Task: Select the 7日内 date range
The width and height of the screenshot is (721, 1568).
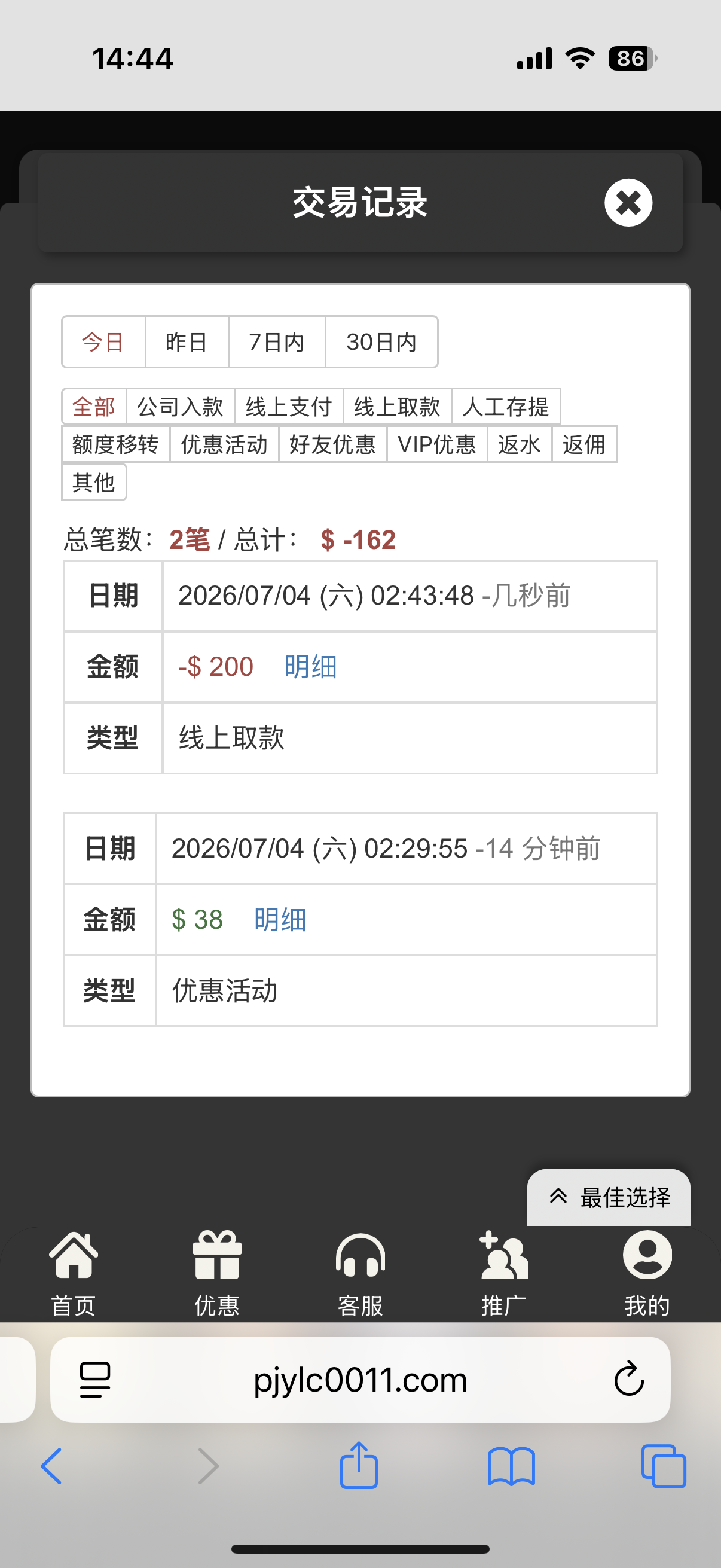Action: [x=277, y=342]
